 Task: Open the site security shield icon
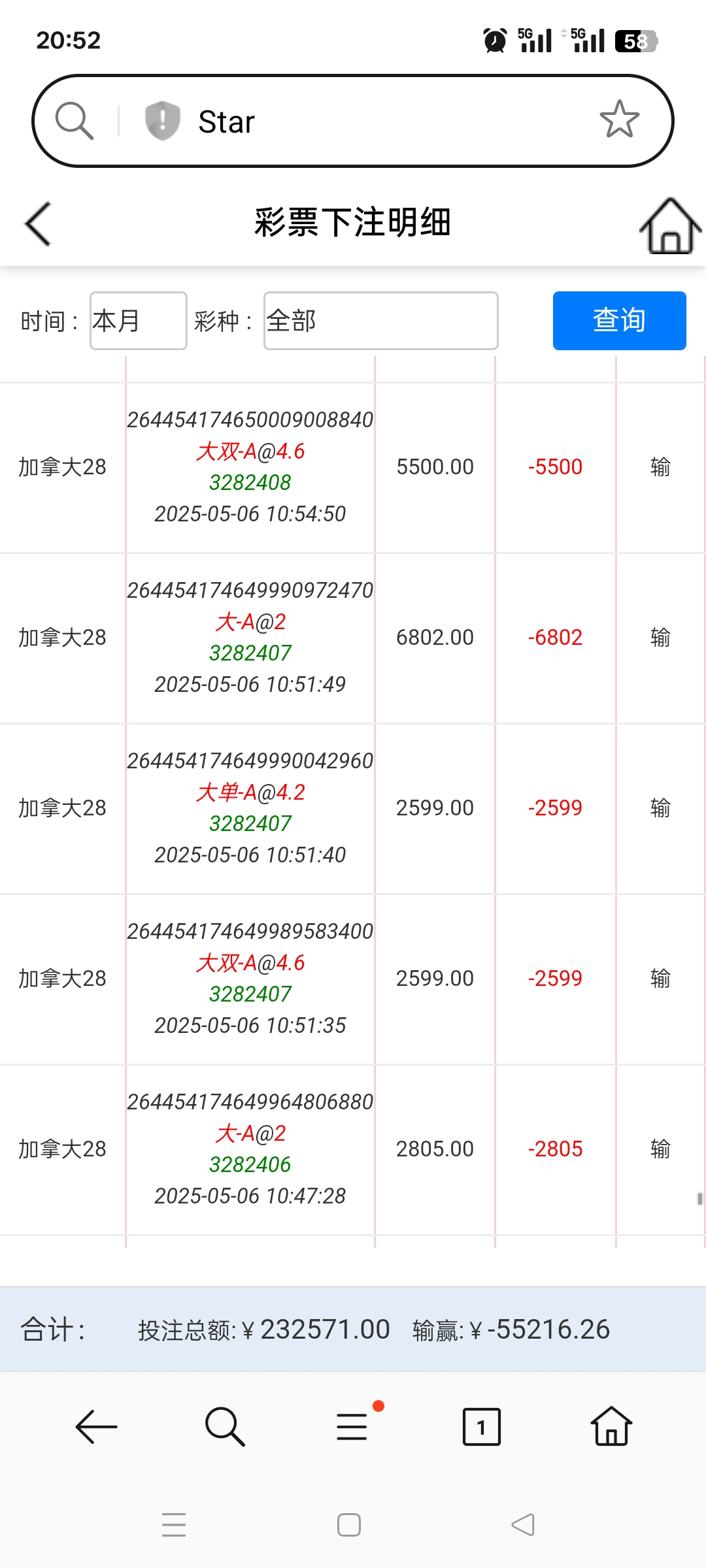tap(162, 121)
